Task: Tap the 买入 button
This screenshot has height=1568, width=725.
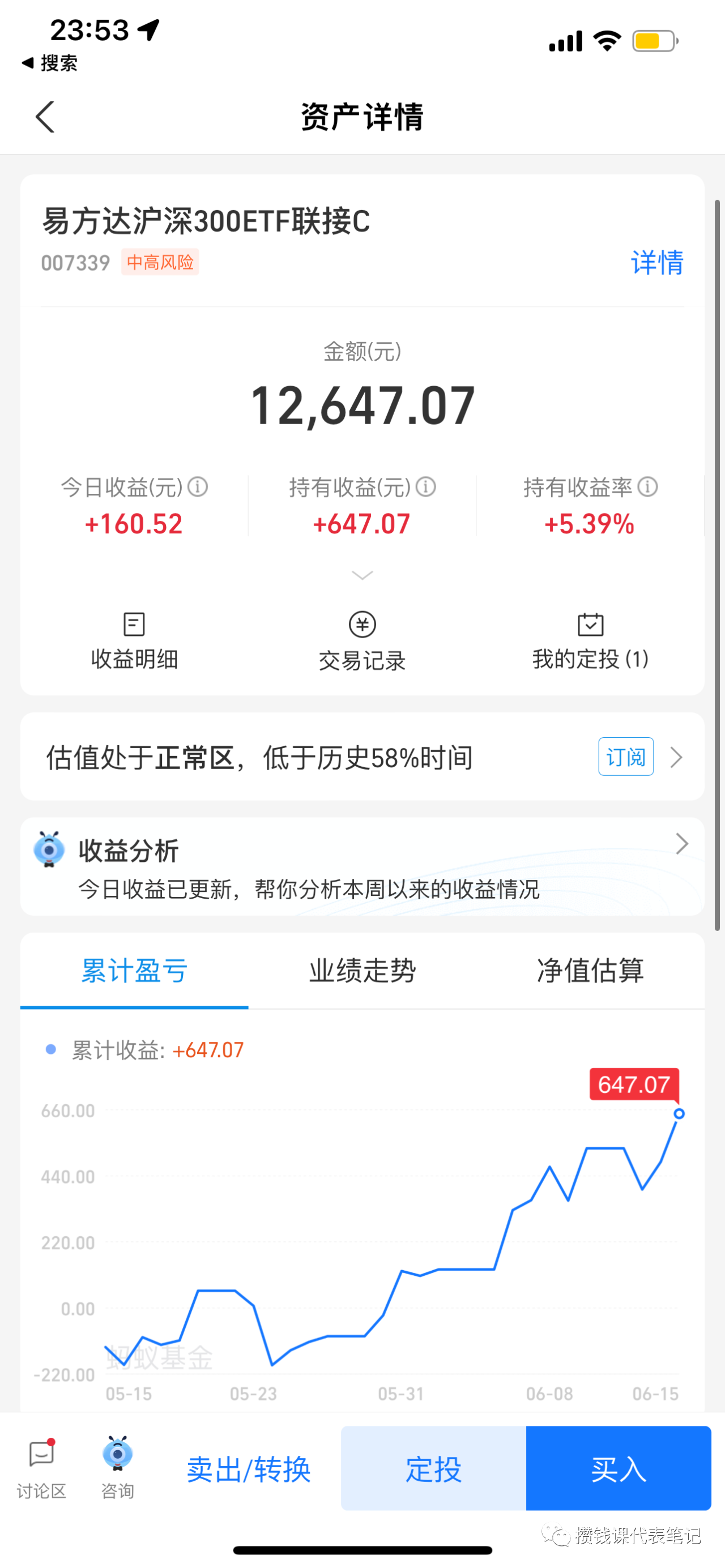Action: tap(619, 1468)
